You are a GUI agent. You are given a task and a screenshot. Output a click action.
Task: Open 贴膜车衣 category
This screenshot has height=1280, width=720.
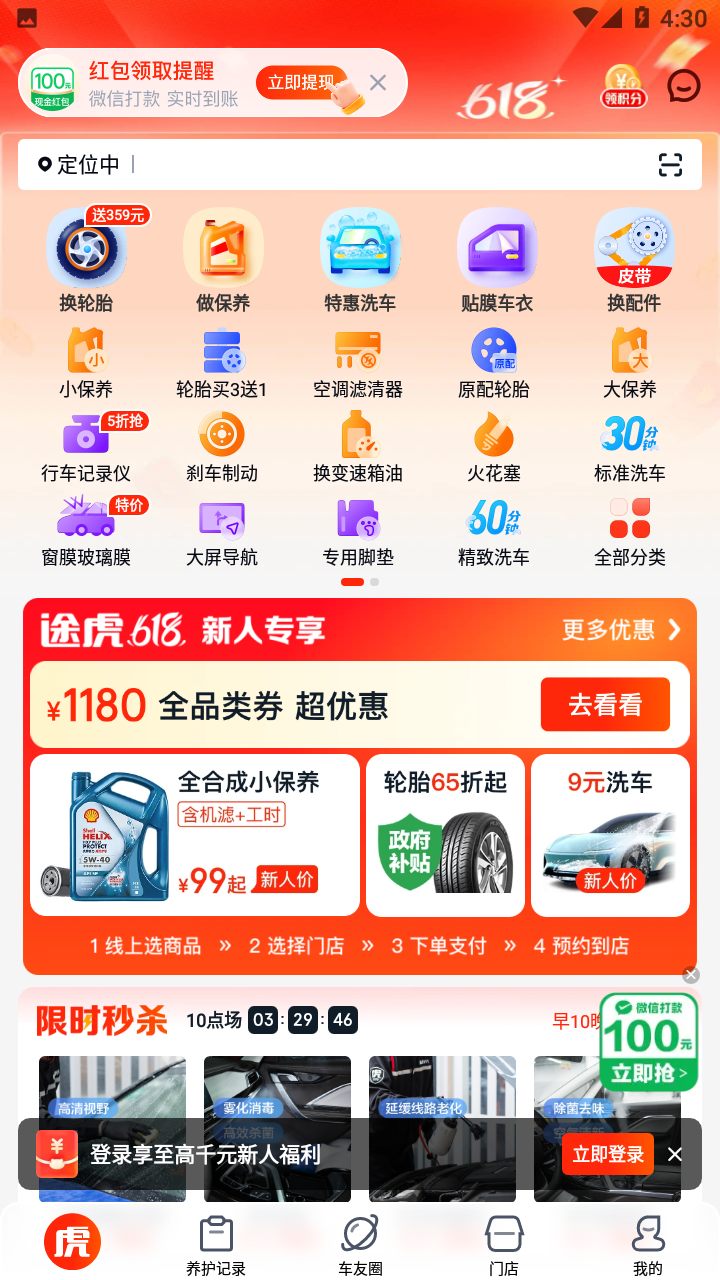pos(497,260)
